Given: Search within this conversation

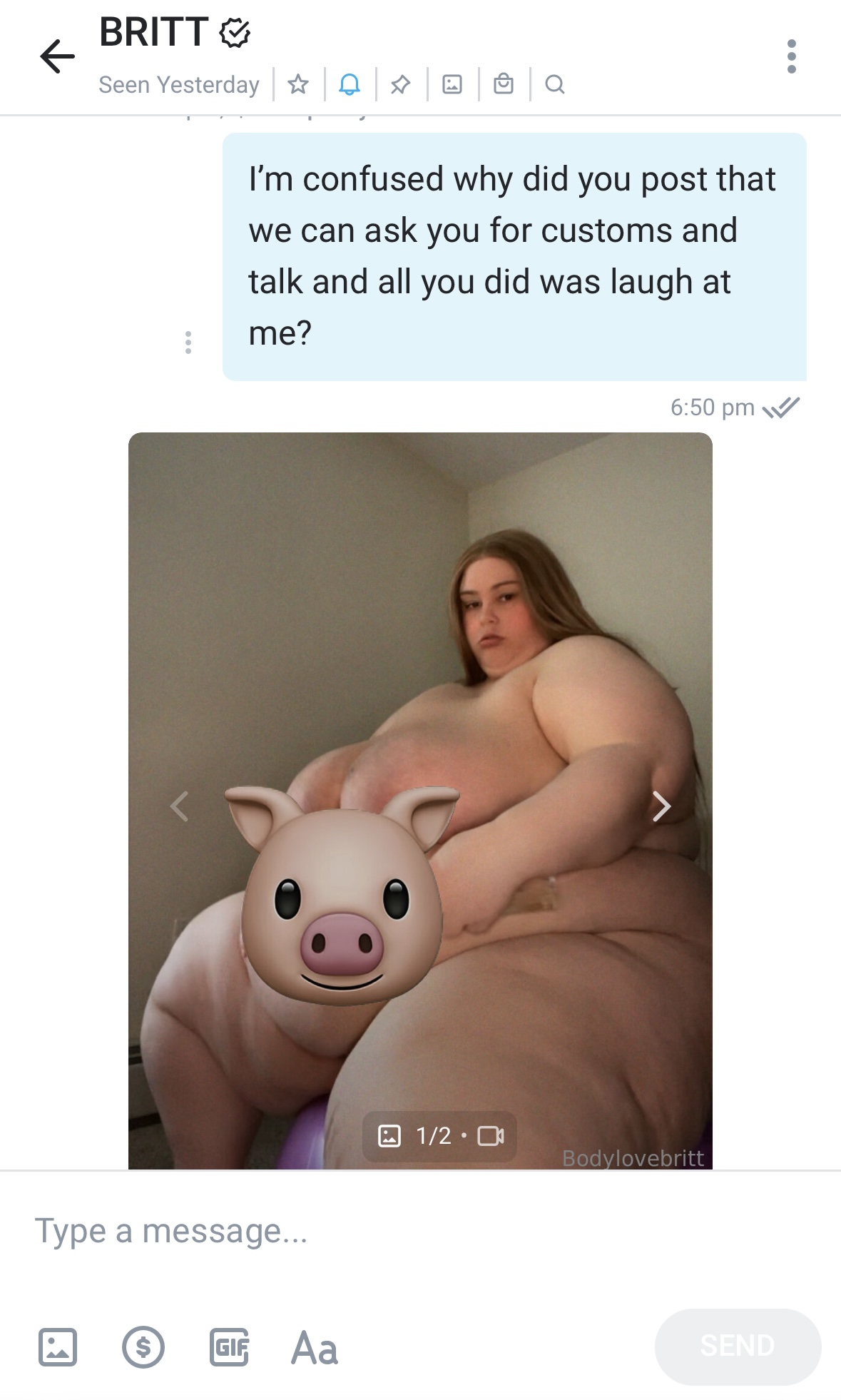Looking at the screenshot, I should pyautogui.click(x=555, y=85).
